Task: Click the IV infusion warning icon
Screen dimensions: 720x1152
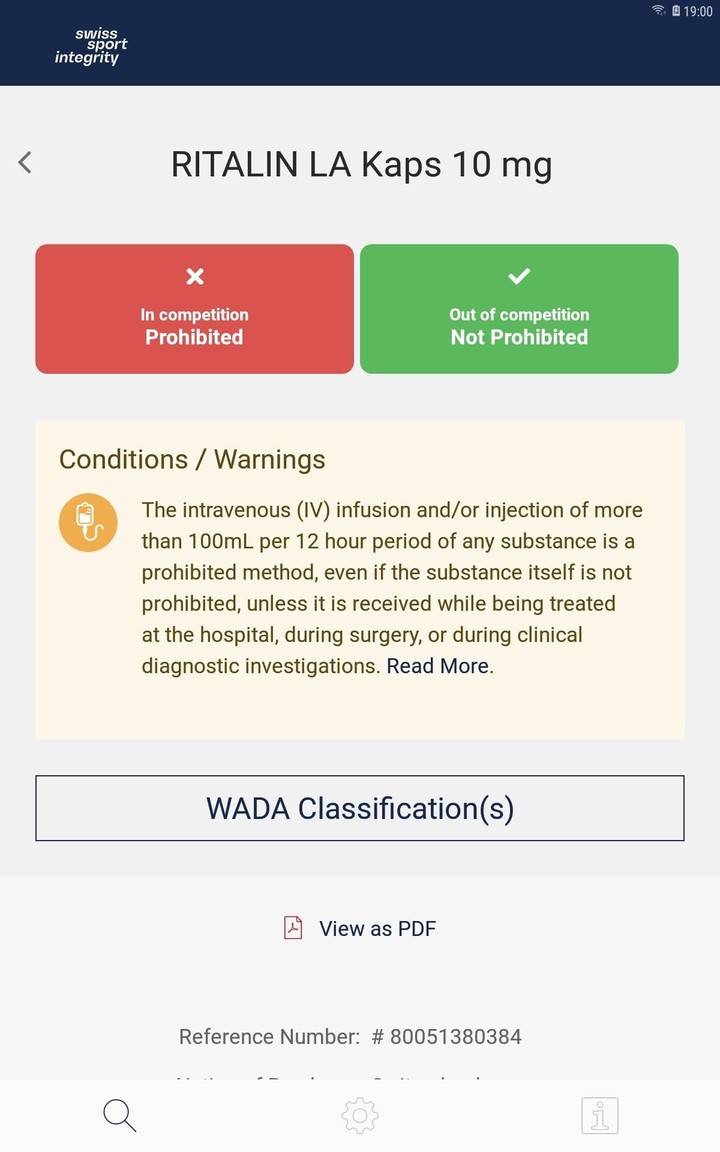Action: coord(88,522)
